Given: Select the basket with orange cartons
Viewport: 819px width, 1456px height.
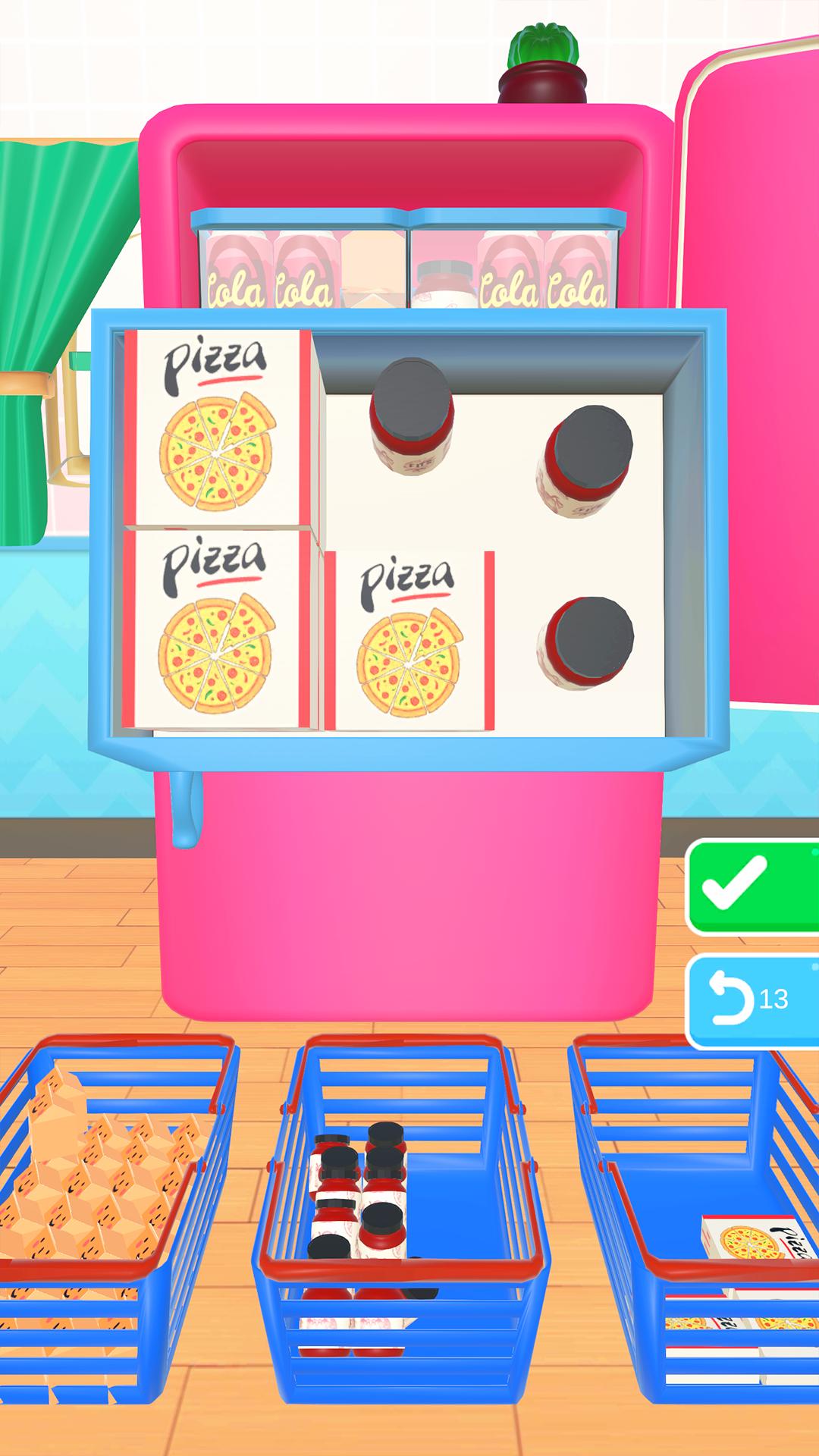Looking at the screenshot, I should [x=114, y=1221].
